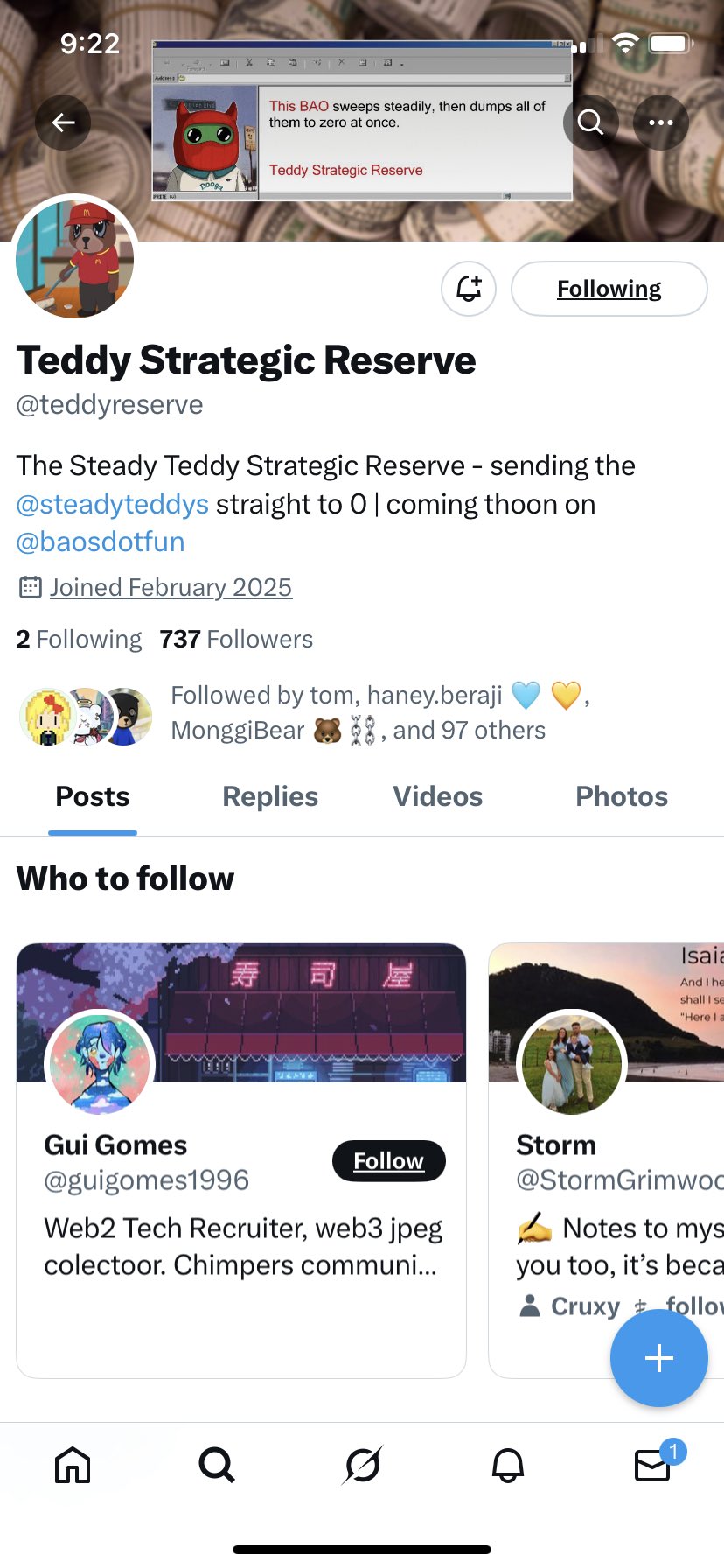View the 737 Followers list
The width and height of the screenshot is (724, 1568).
(236, 639)
